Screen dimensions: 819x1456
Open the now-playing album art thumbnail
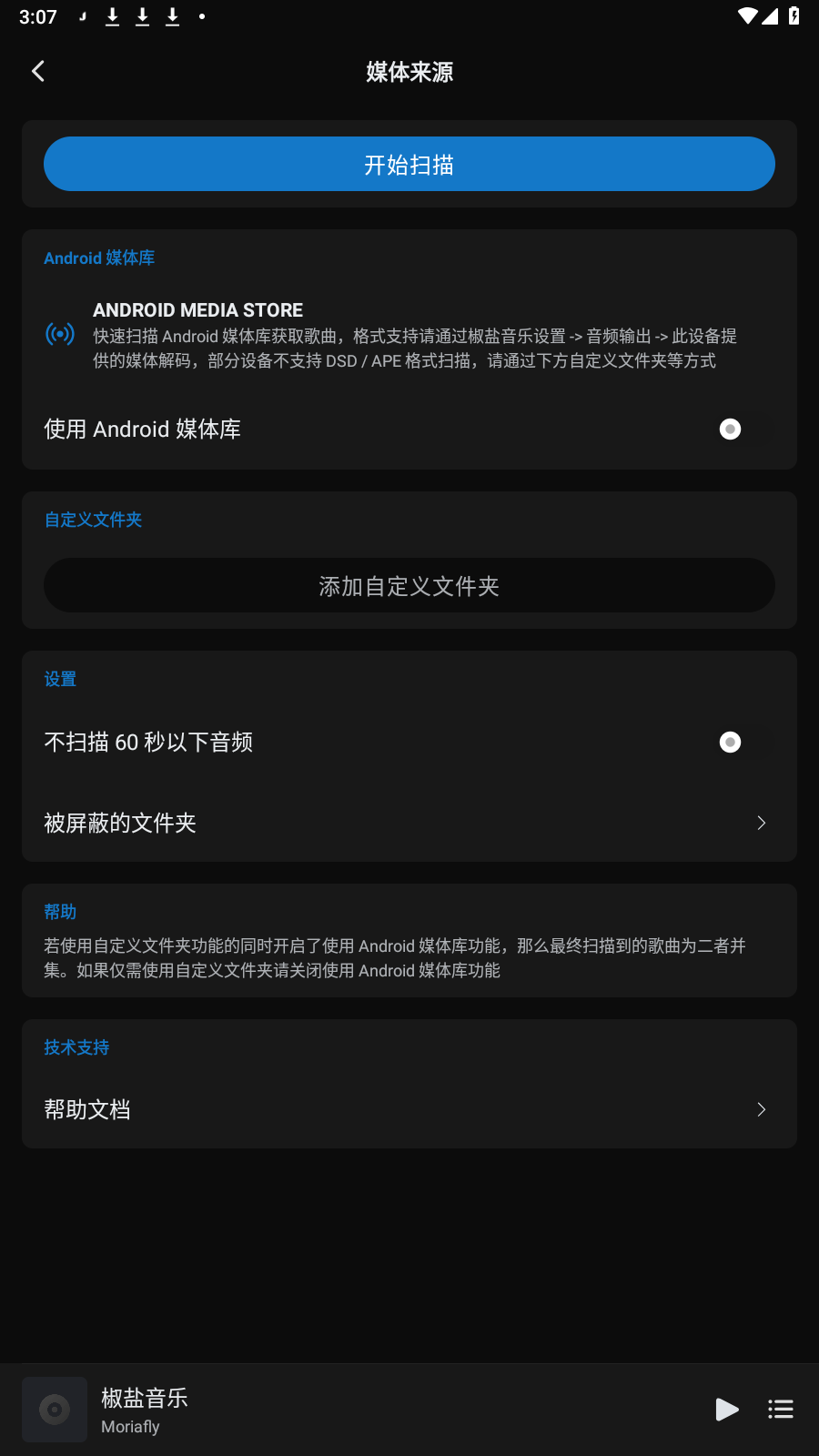(55, 1410)
